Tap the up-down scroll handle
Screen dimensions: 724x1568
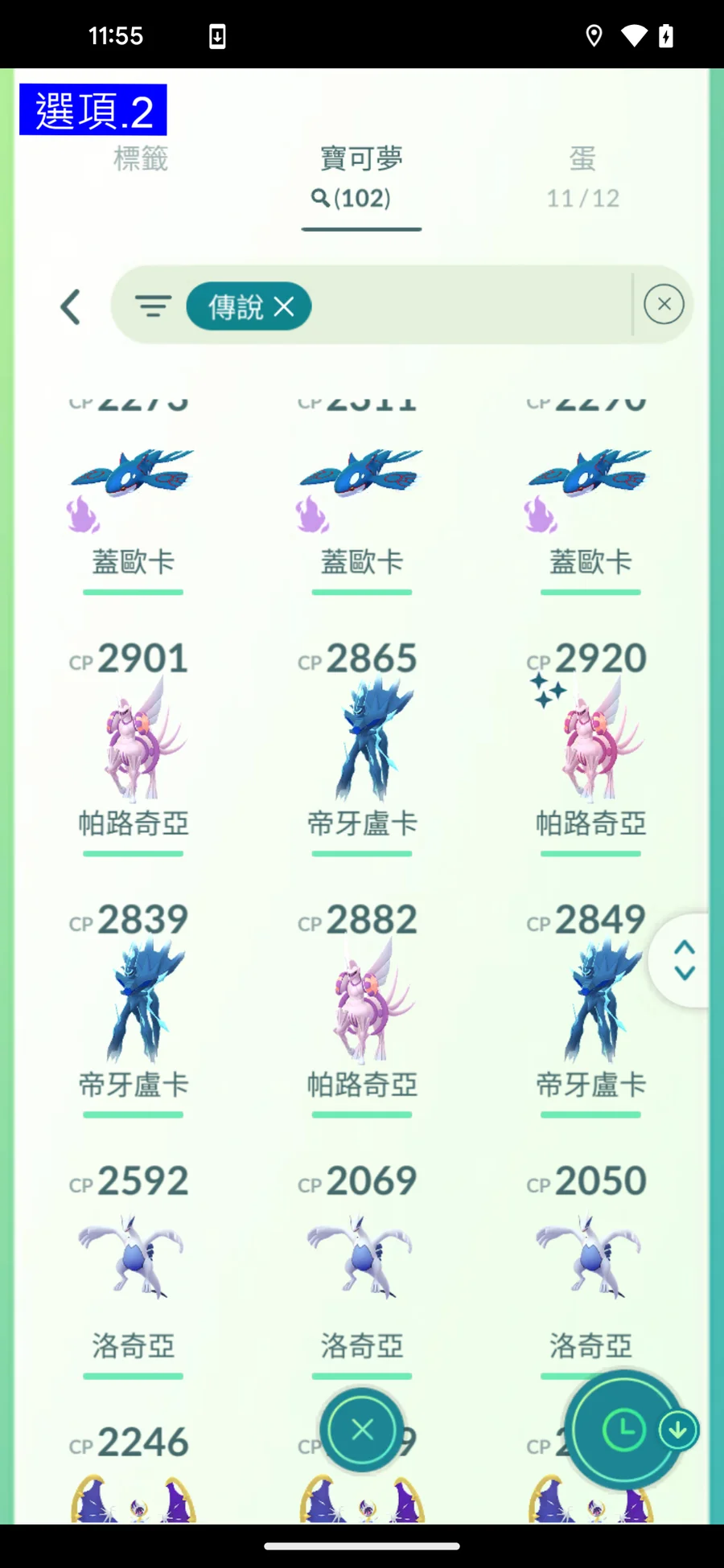pos(684,960)
